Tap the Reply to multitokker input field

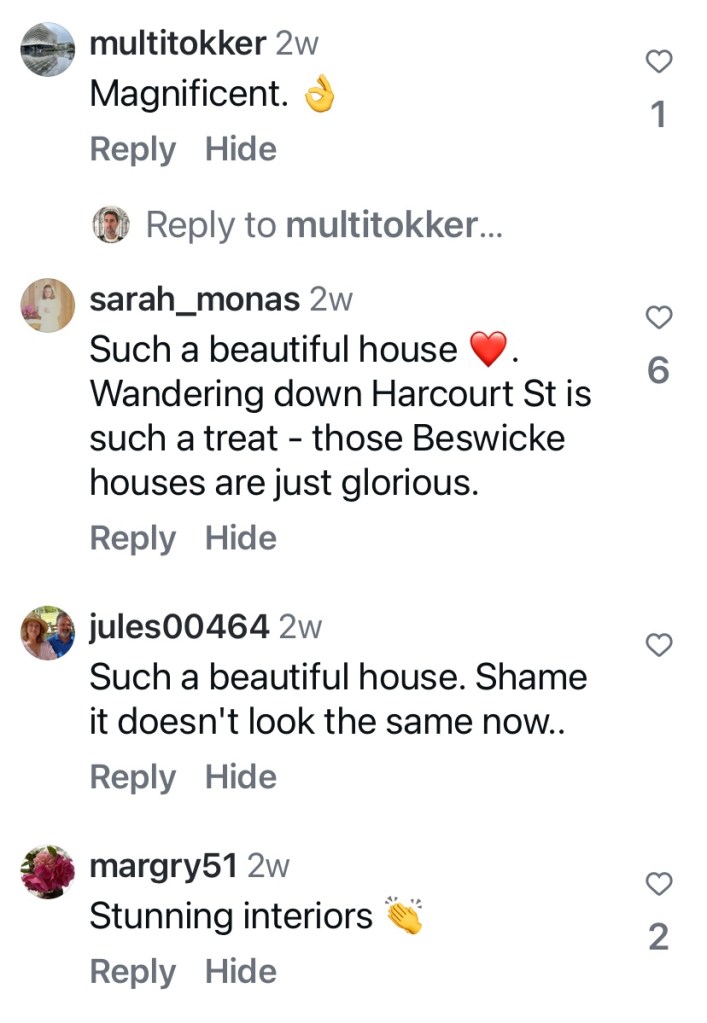[323, 225]
